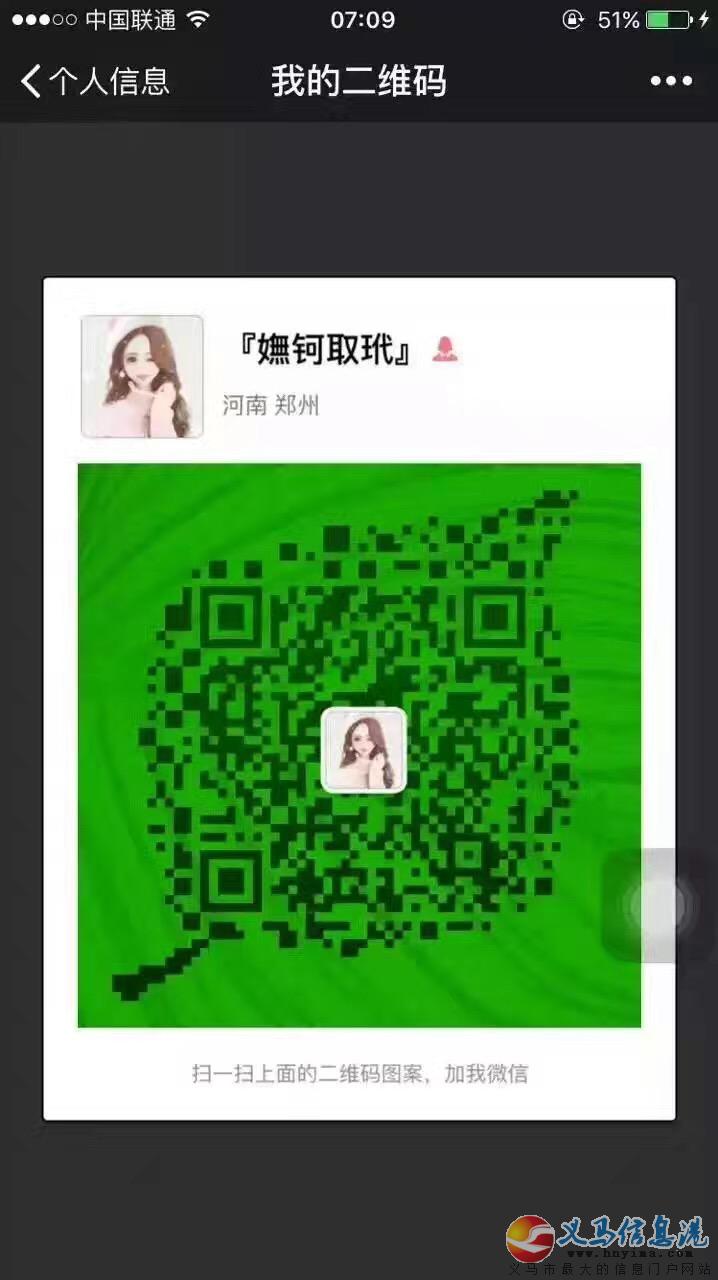The height and width of the screenshot is (1280, 718).
Task: Tap the AssistiveTouch floating button
Action: click(x=658, y=906)
